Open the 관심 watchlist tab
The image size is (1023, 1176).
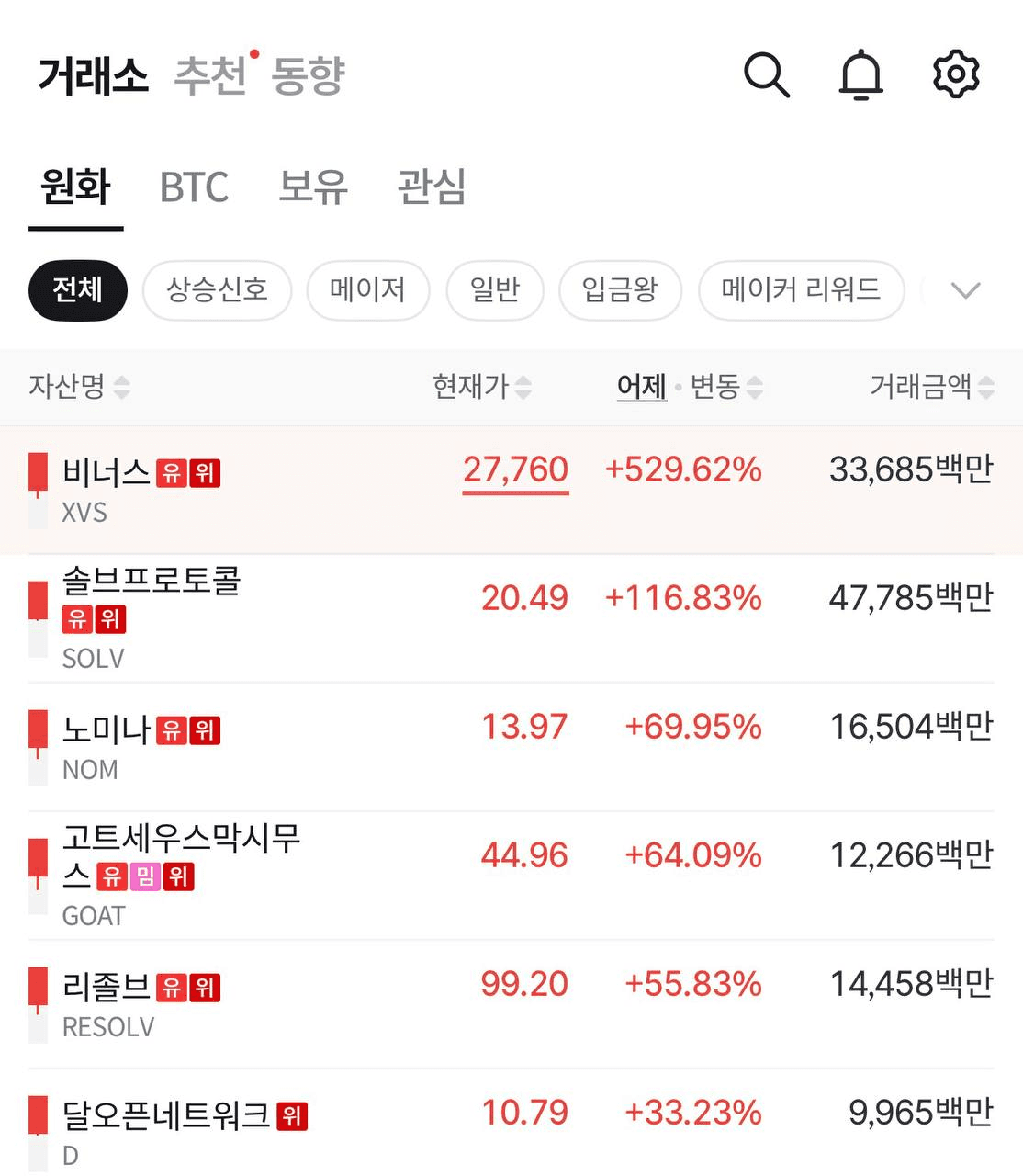(432, 187)
